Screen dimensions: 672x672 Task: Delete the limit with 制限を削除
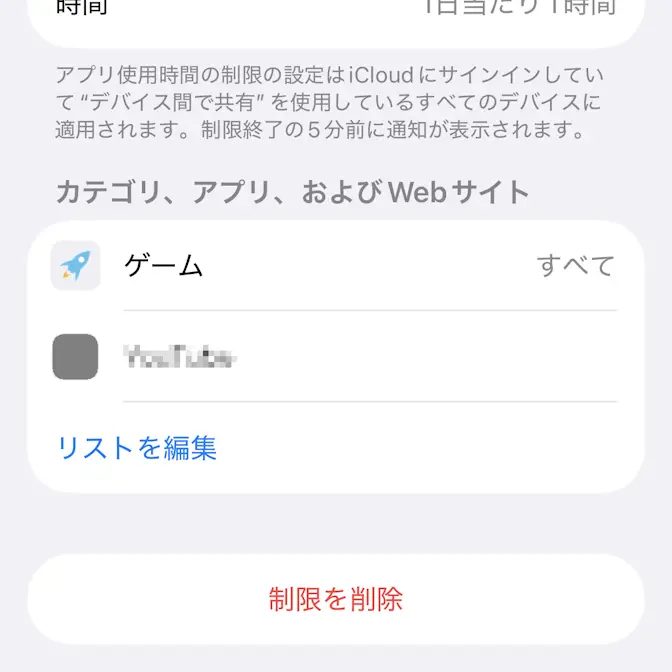click(x=336, y=599)
